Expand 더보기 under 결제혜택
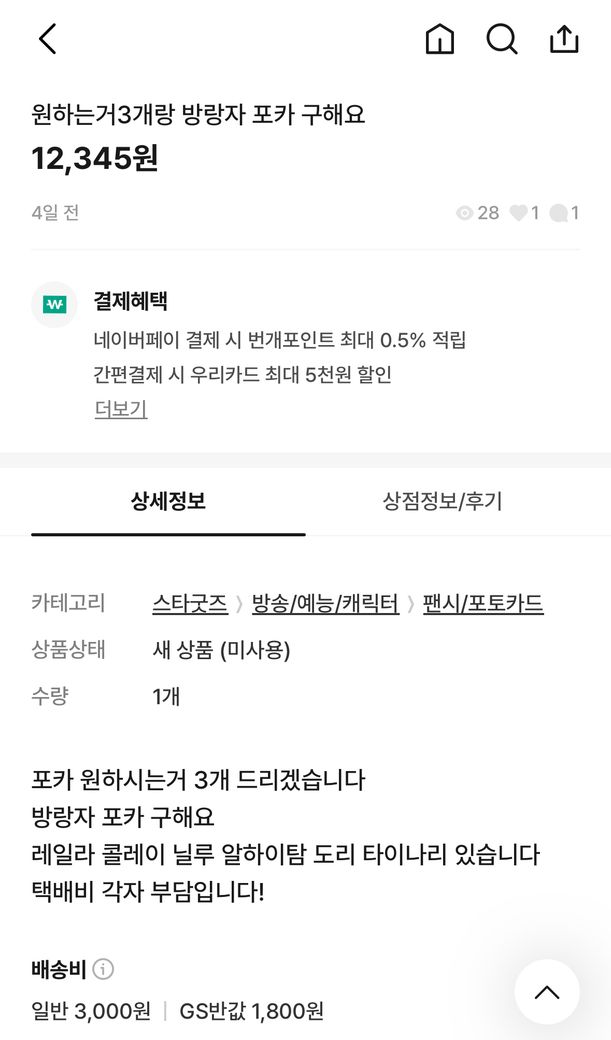Screen dimensions: 611x1040 click(121, 409)
